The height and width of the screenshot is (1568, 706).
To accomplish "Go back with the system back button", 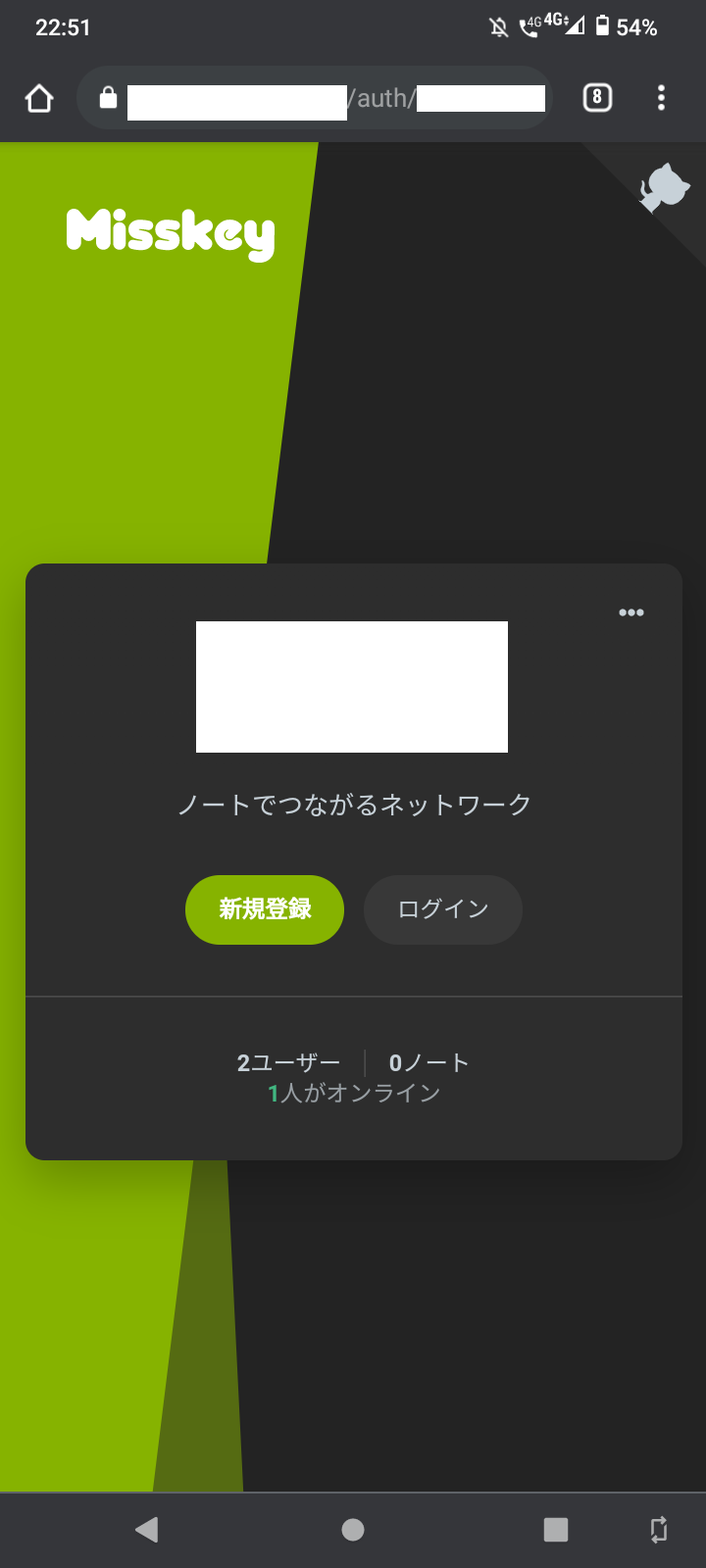I will [x=147, y=1530].
